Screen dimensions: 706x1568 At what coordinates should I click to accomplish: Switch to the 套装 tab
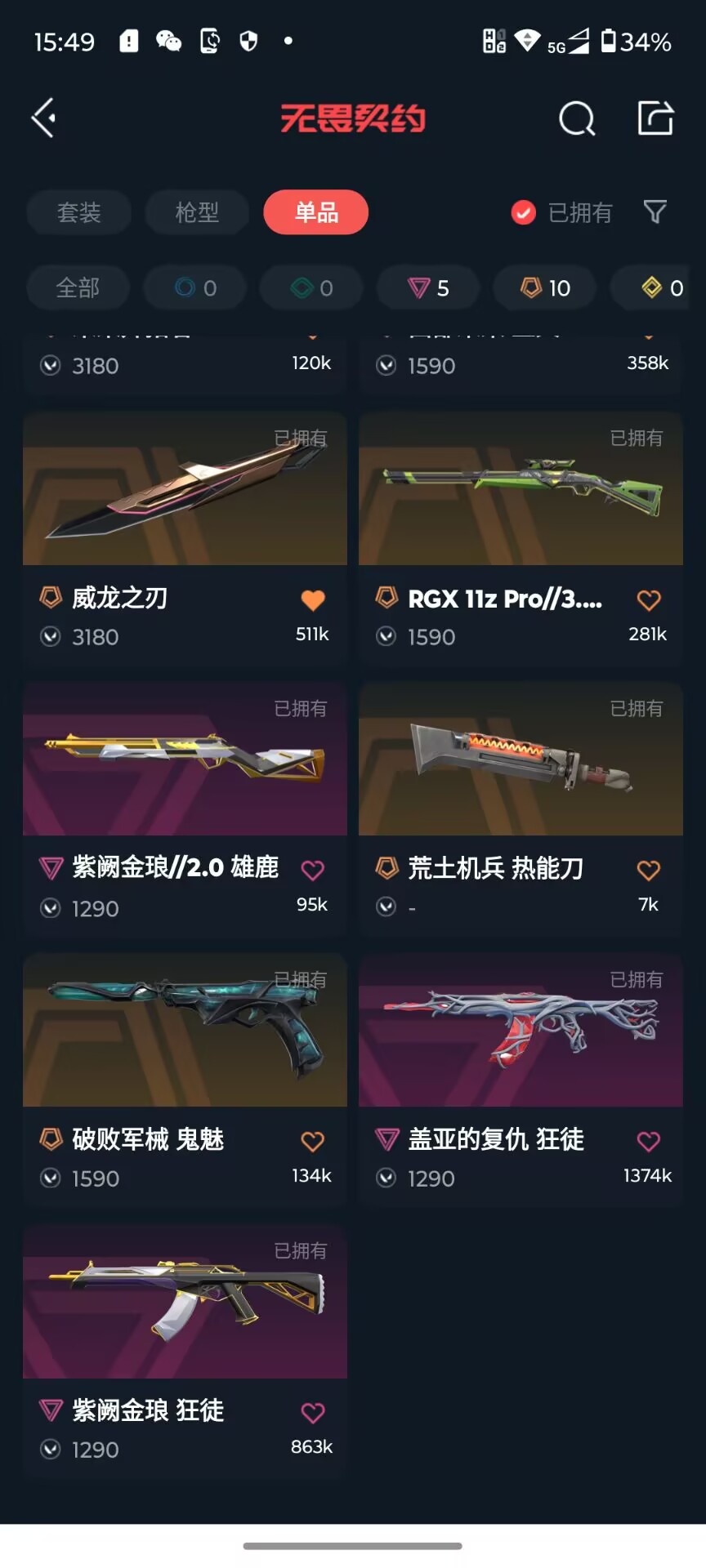[x=79, y=212]
